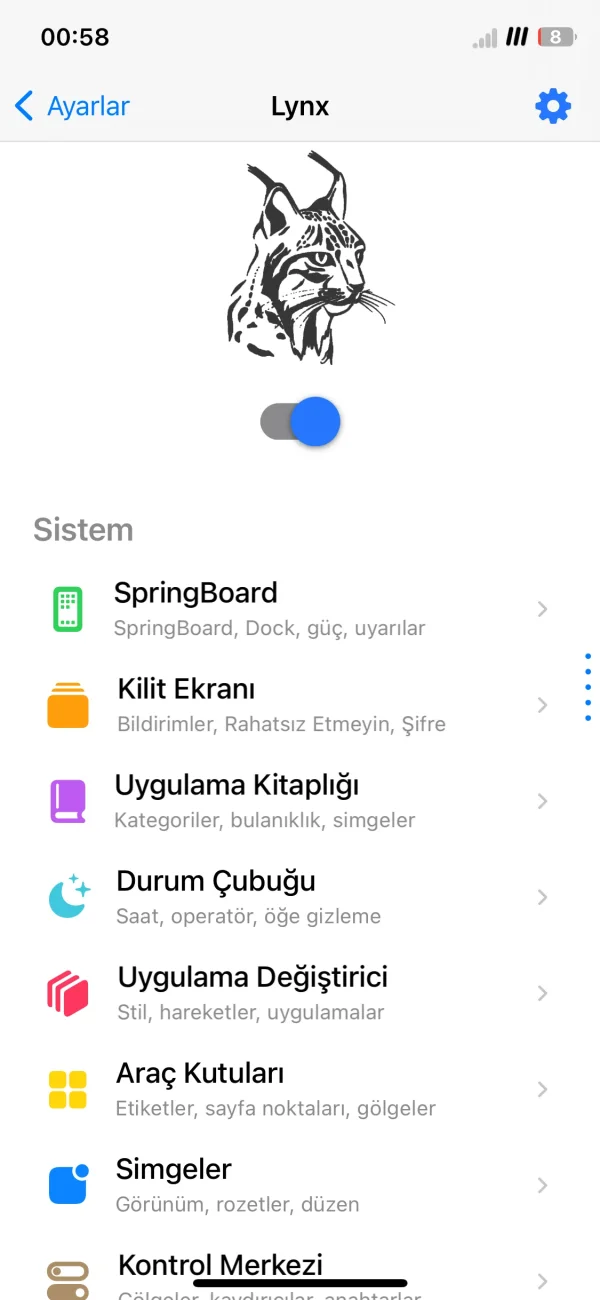Viewport: 600px width, 1300px height.
Task: Open the gear settings icon
Action: 553,106
